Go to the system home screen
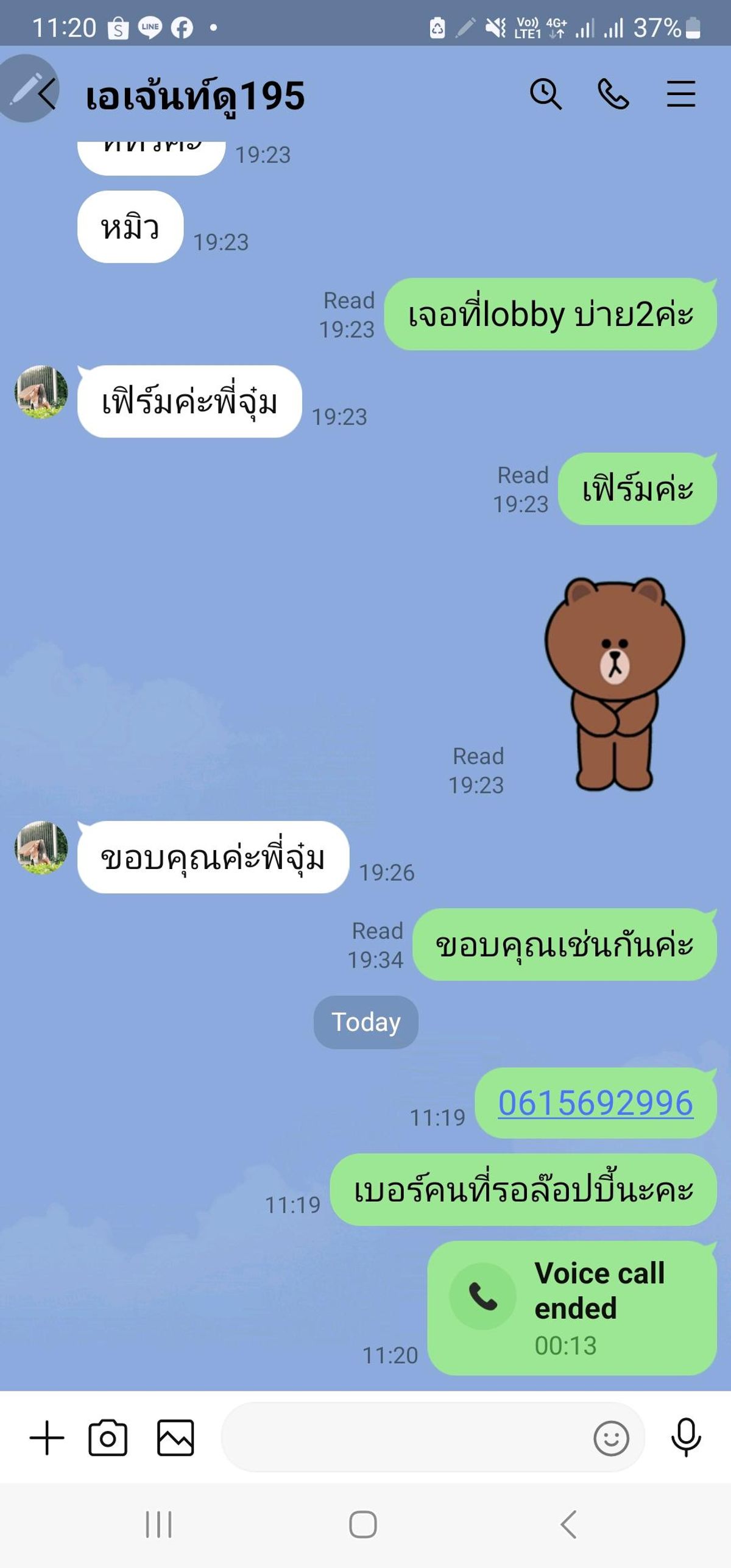Screen dimensions: 731x1568 click(363, 1525)
